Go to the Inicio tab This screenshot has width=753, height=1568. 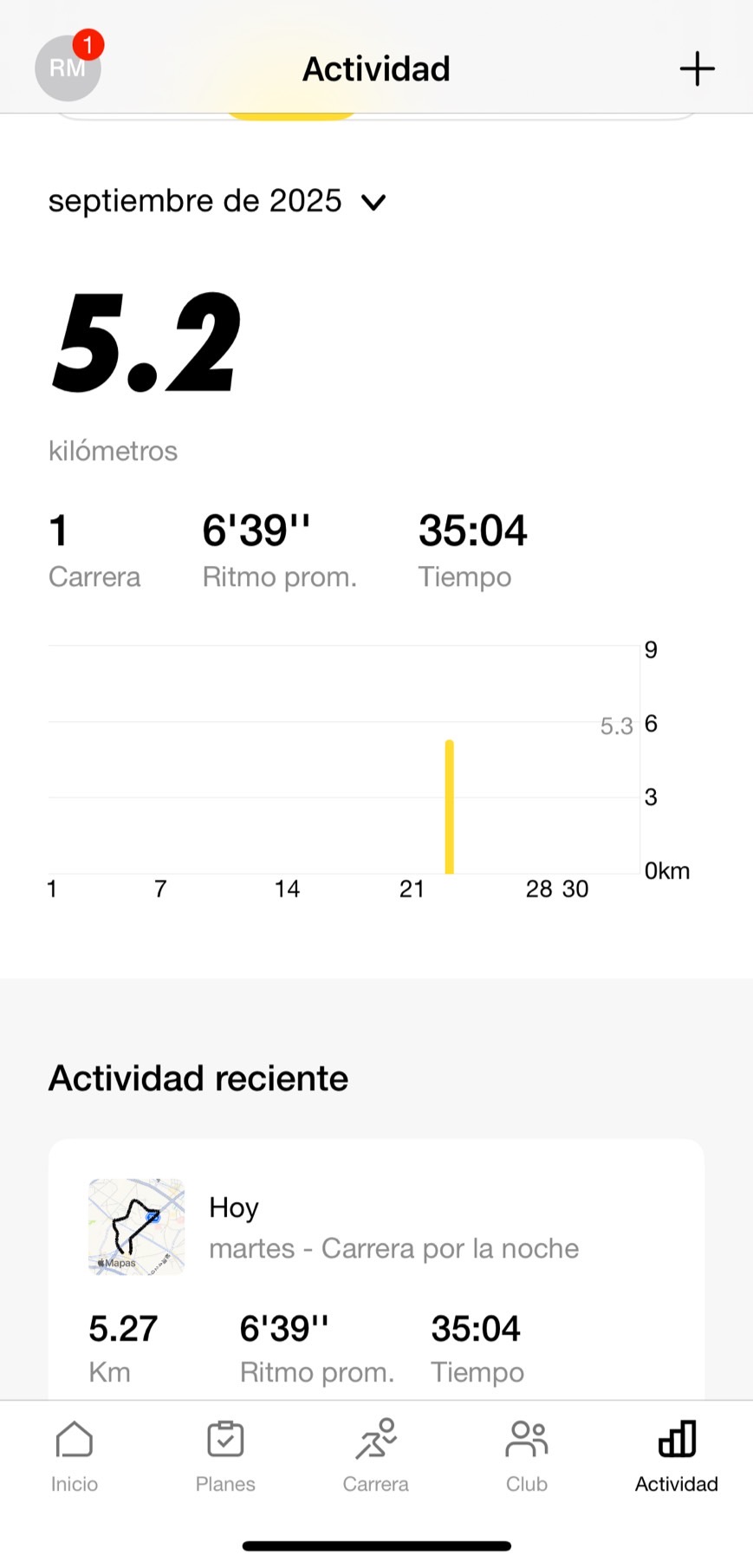point(75,1456)
